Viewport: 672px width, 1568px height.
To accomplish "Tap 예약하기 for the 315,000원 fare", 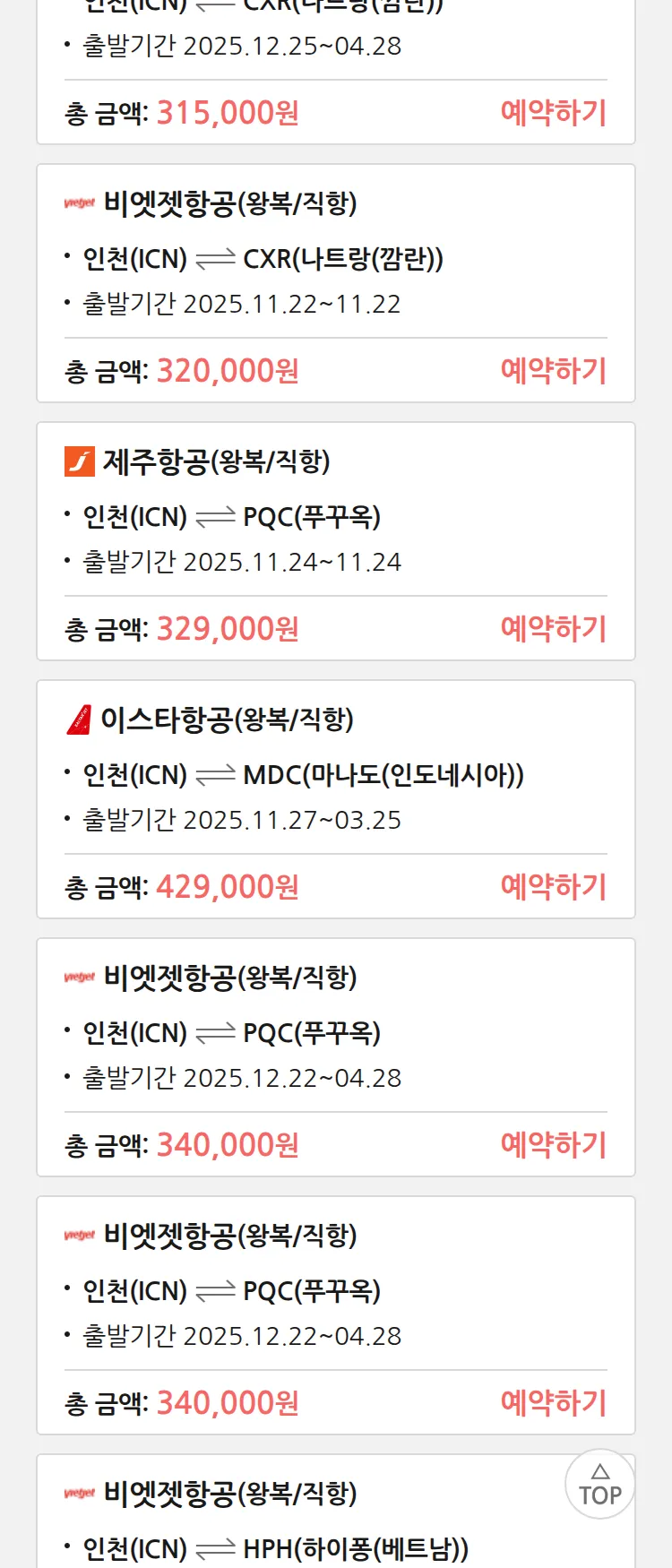I will (553, 113).
